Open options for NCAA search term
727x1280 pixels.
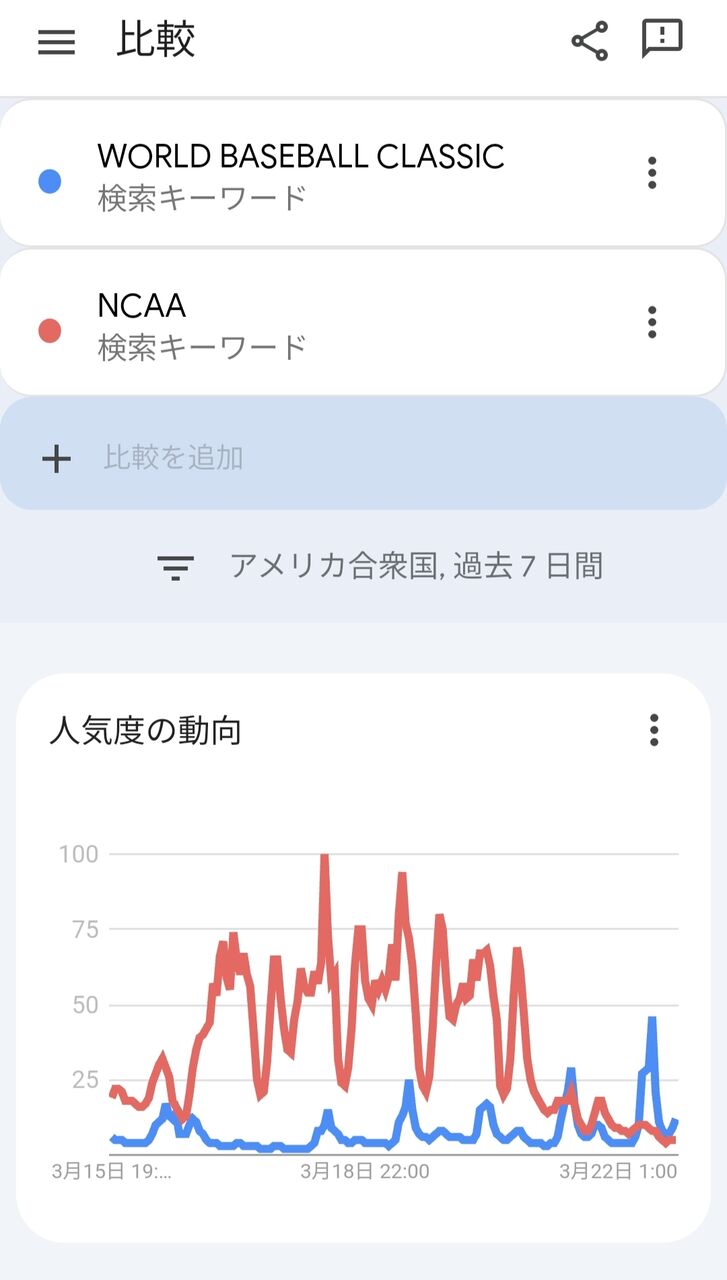(x=652, y=322)
